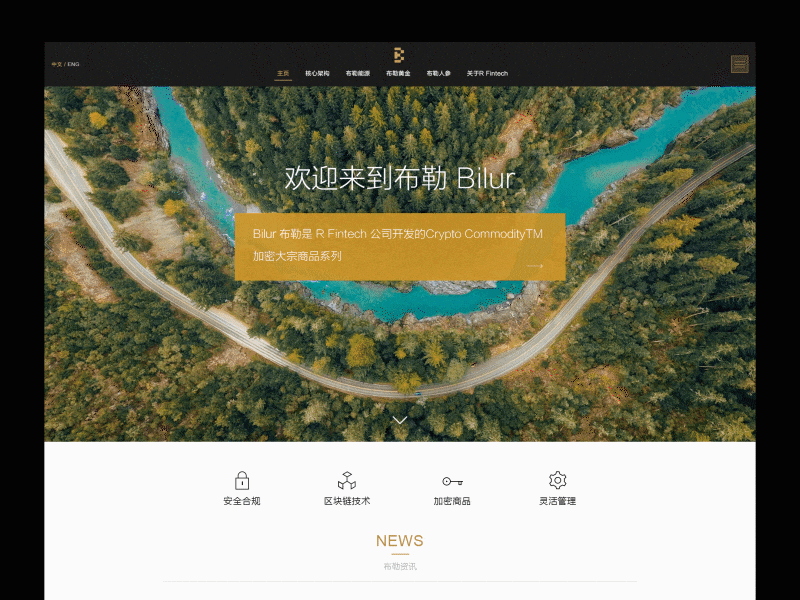Open the 关于R Fintech page
This screenshot has width=800, height=600.
[x=487, y=73]
